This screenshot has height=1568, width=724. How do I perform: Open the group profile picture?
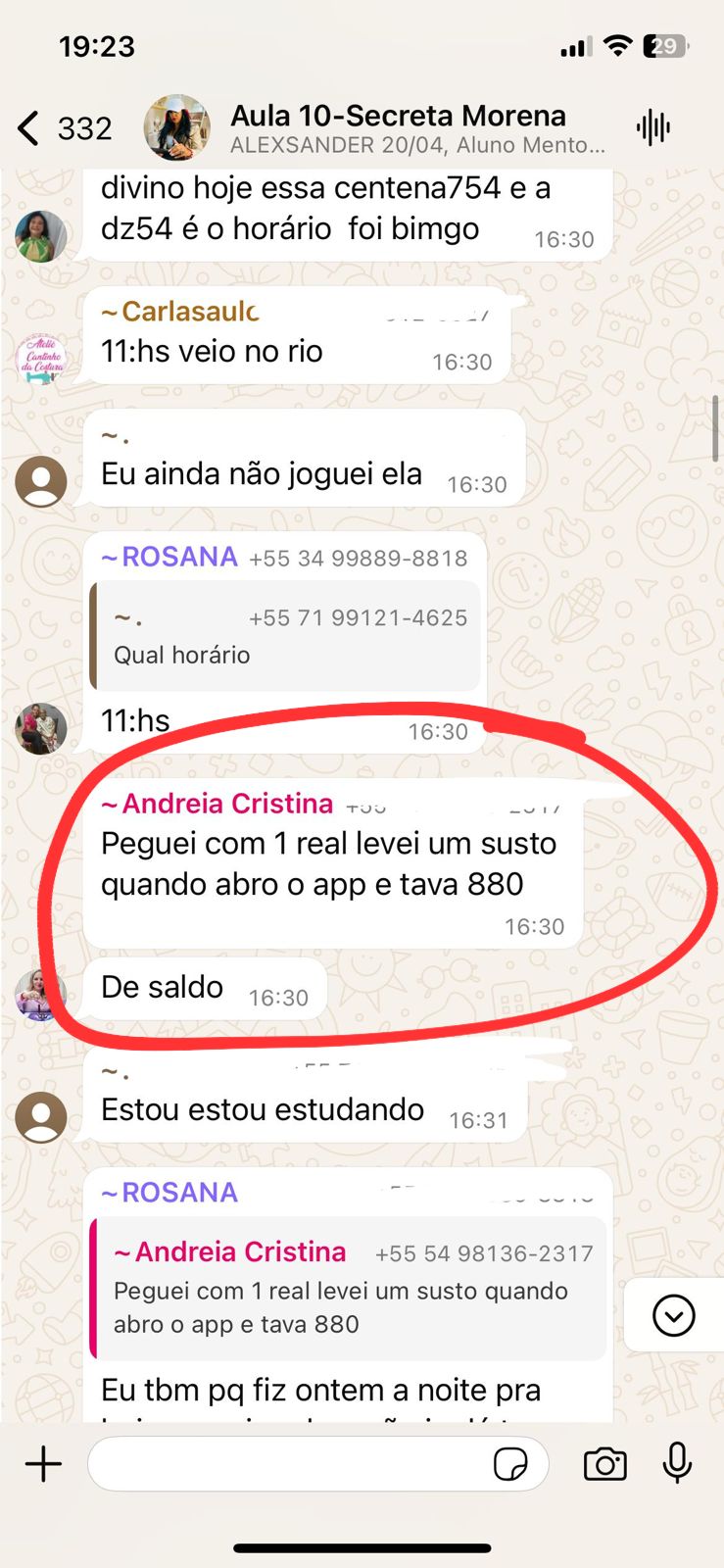tap(176, 127)
